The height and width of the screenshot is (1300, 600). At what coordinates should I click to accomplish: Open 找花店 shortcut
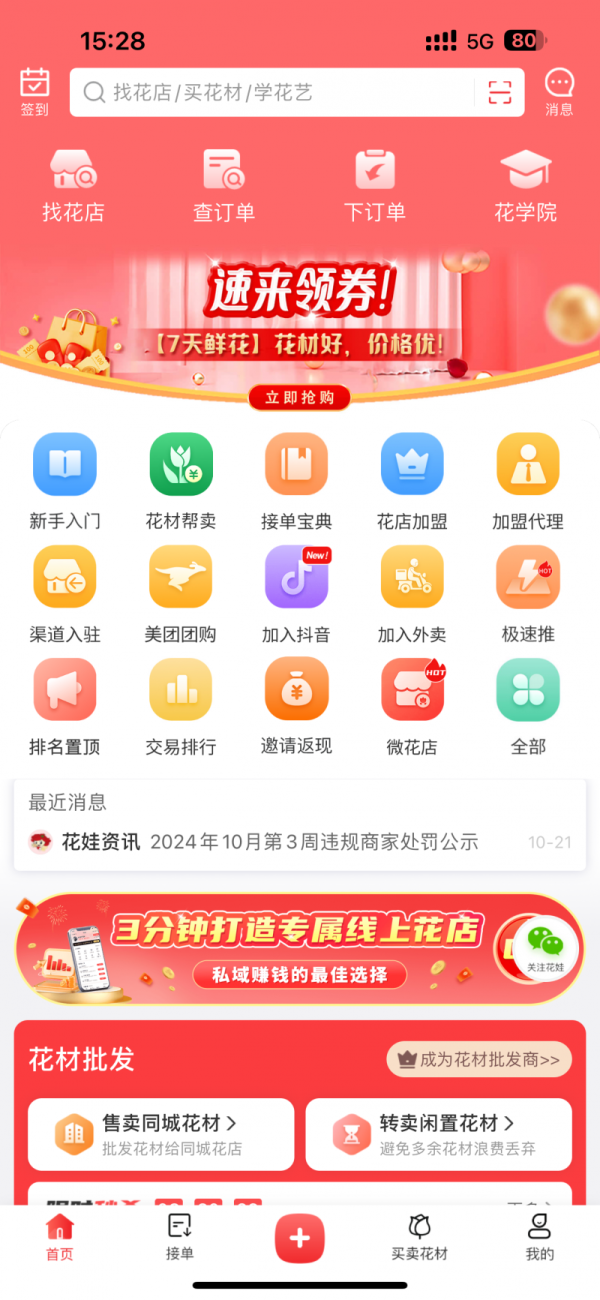point(73,184)
